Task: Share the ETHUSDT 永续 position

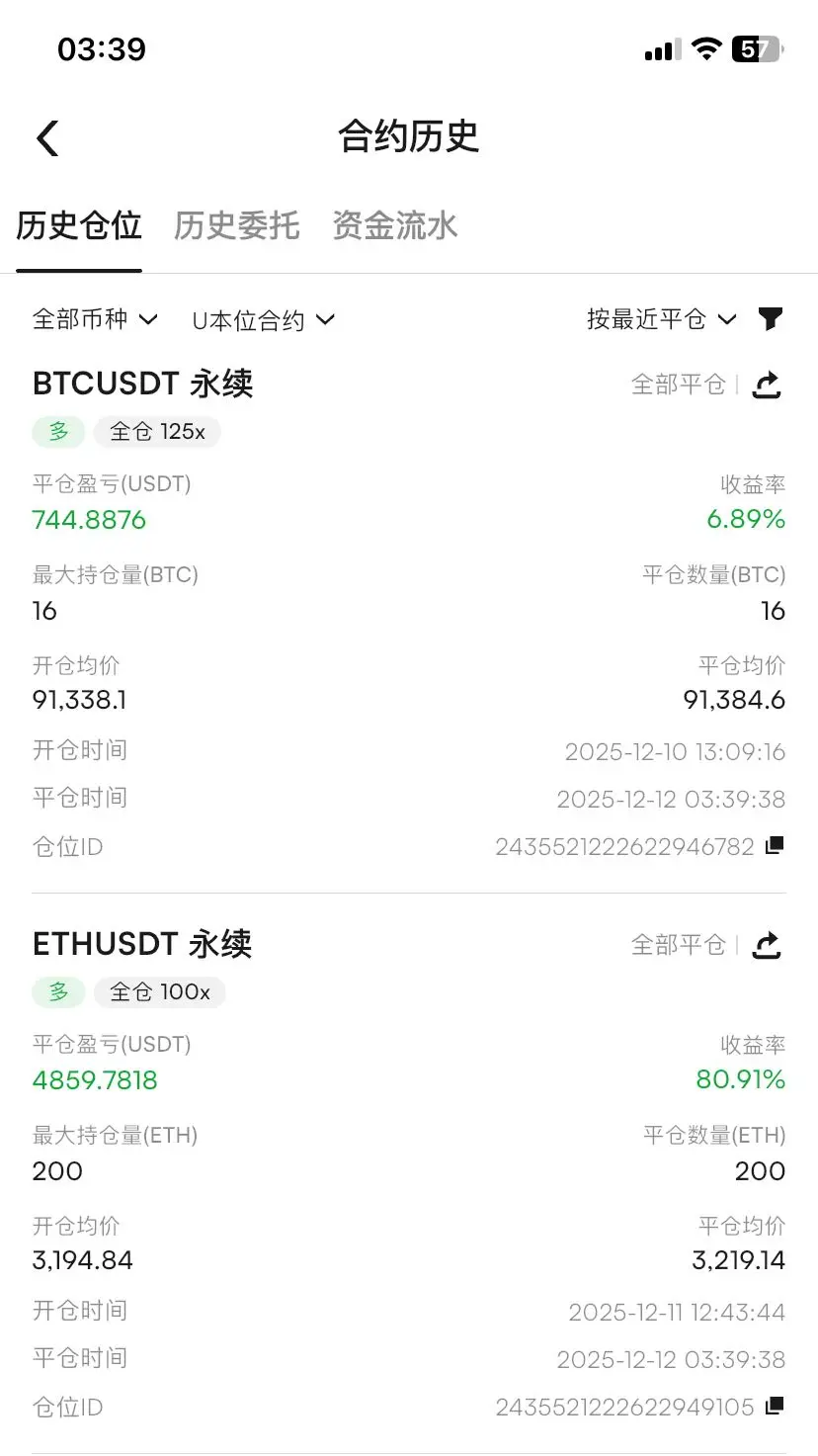Action: coord(767,946)
